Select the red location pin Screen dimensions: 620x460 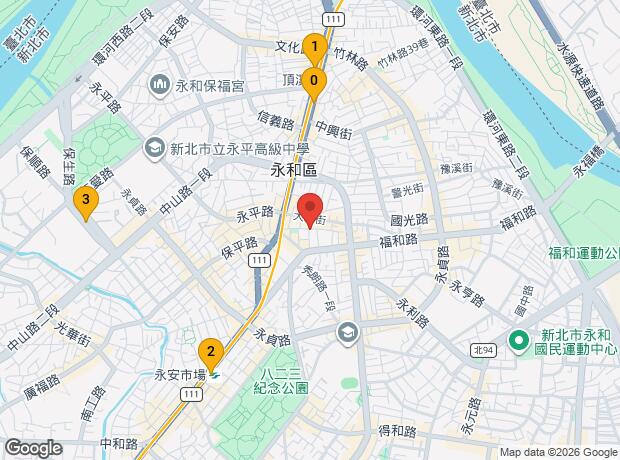[310, 210]
